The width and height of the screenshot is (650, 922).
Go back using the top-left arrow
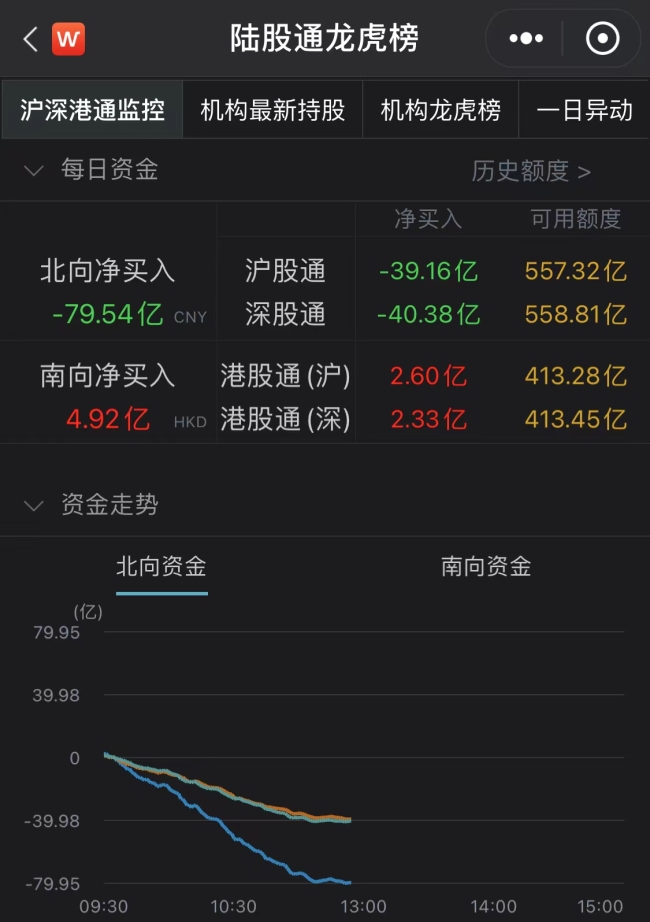point(31,39)
